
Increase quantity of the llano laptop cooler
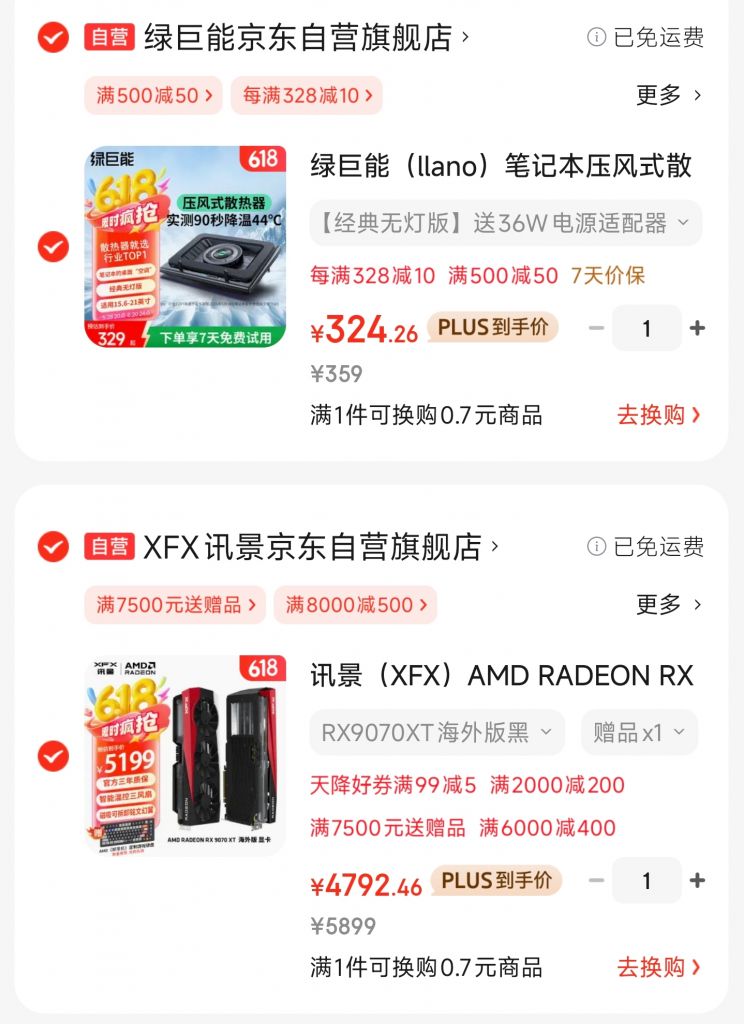(698, 328)
